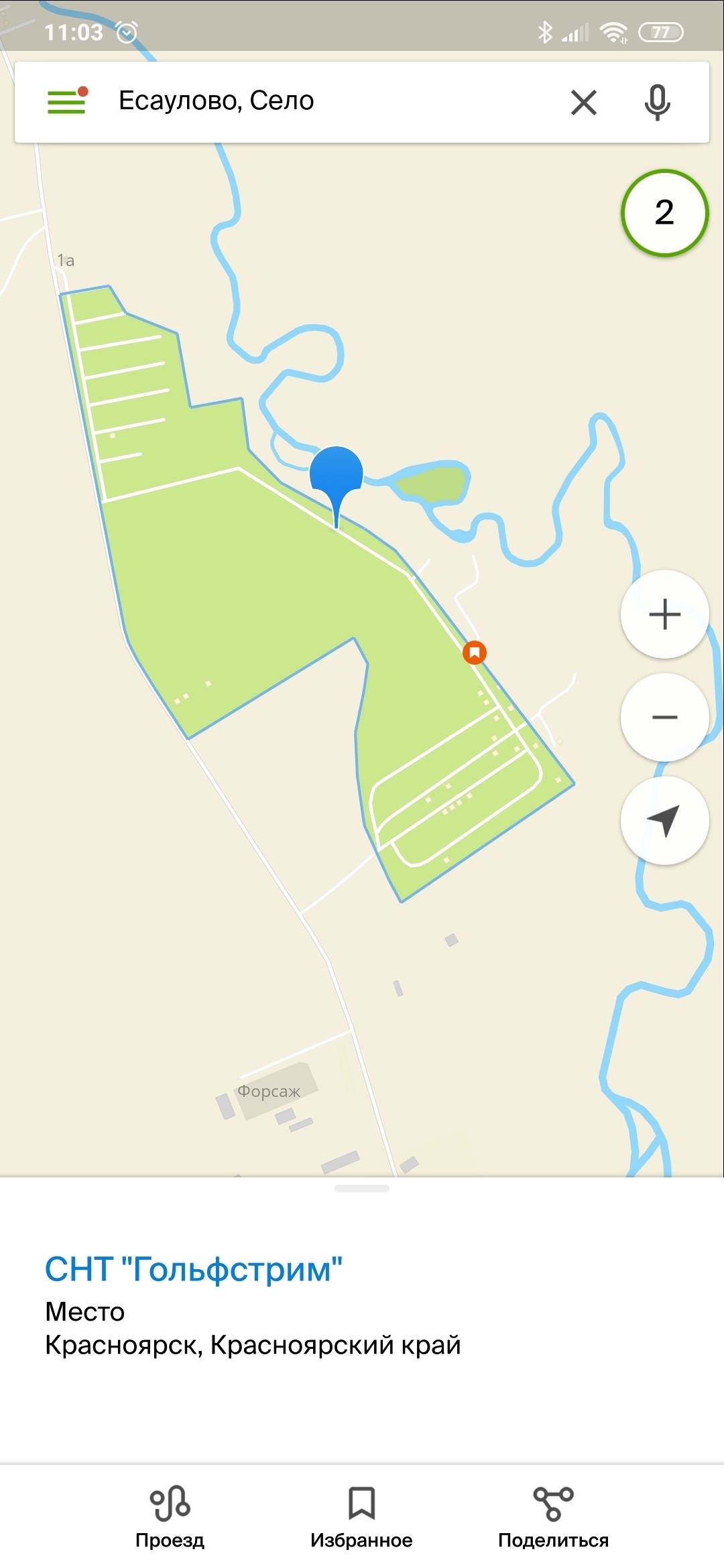Tap the search field with Есаулово, Село
Viewport: 724px width, 1568px height.
[322, 102]
